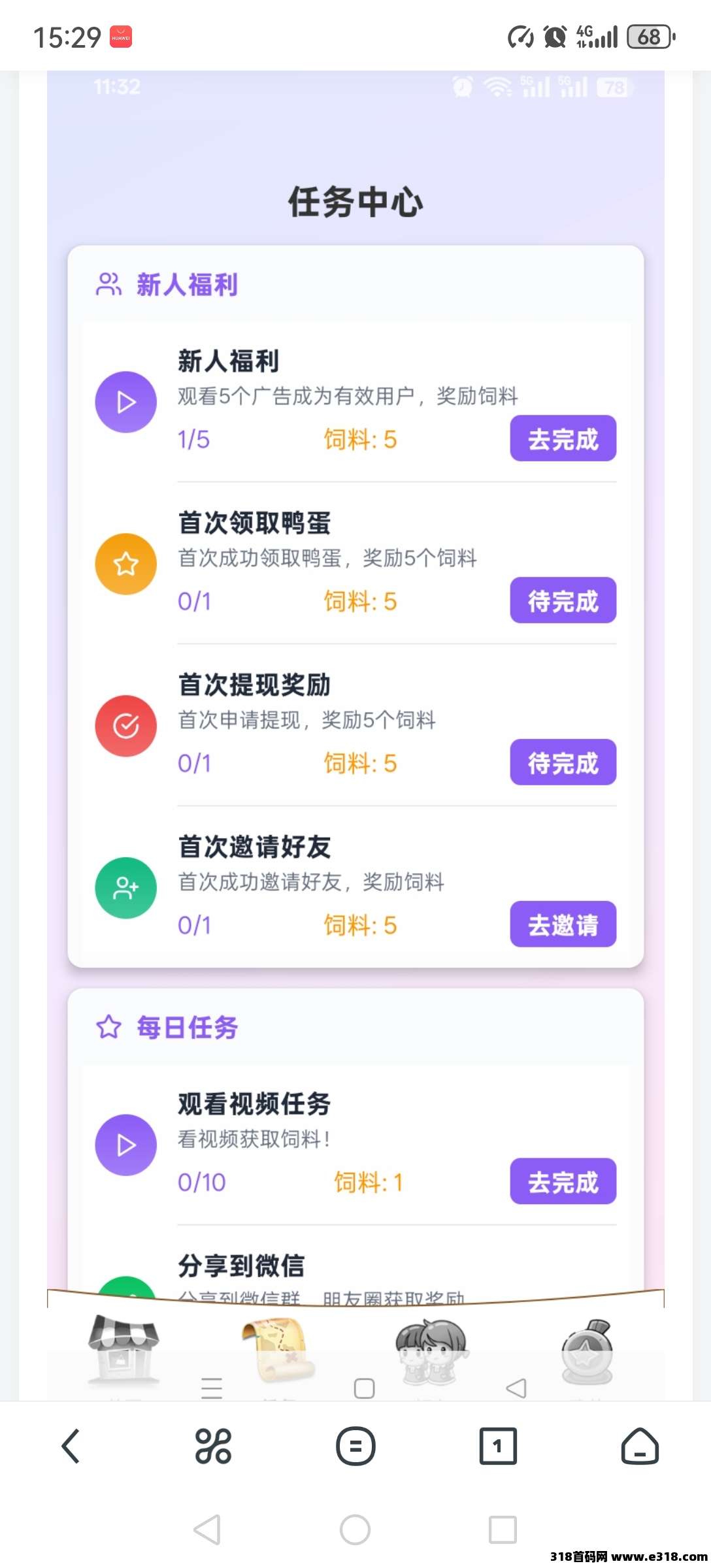The width and height of the screenshot is (711, 1568).
Task: Tap the green add-friend icon for 首次邀请好友
Action: [125, 887]
